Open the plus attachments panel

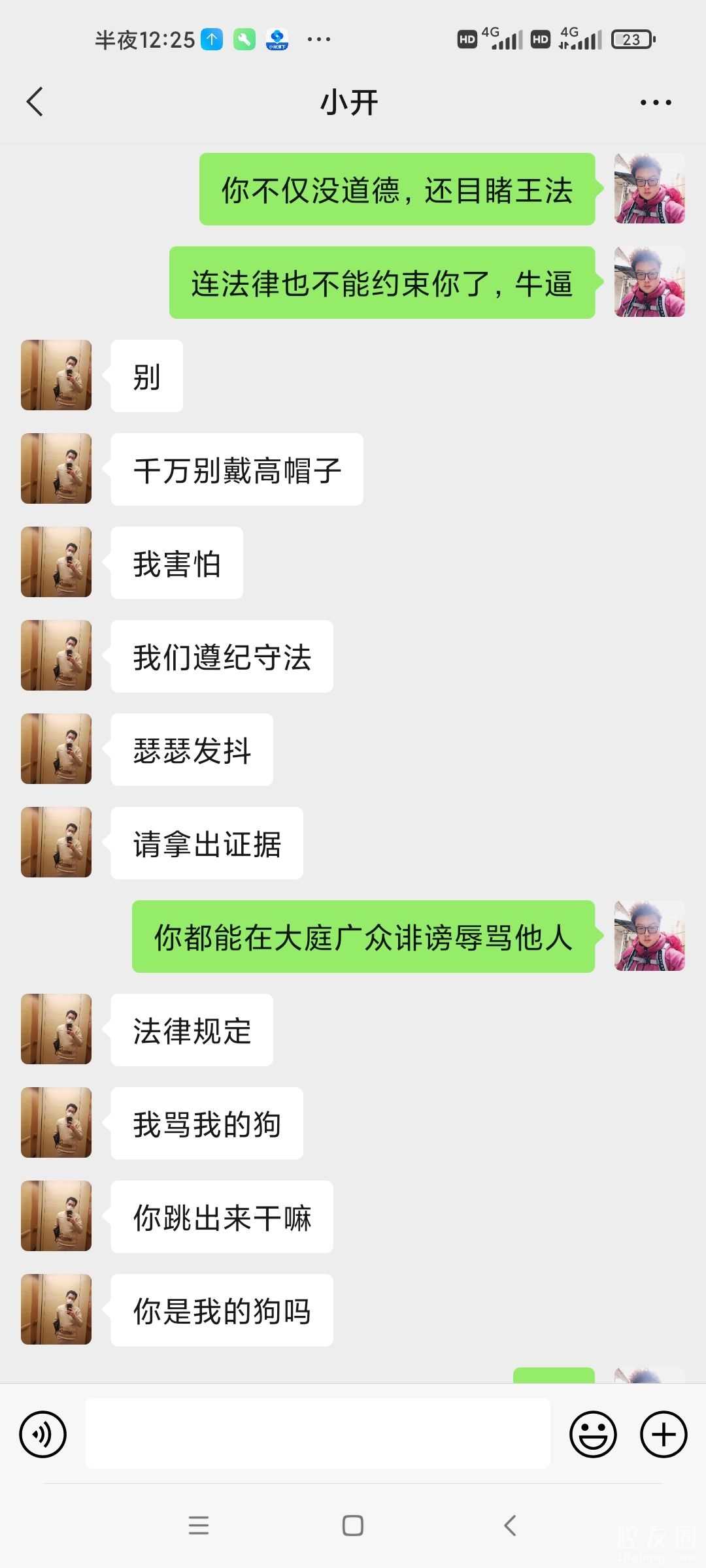[664, 1435]
